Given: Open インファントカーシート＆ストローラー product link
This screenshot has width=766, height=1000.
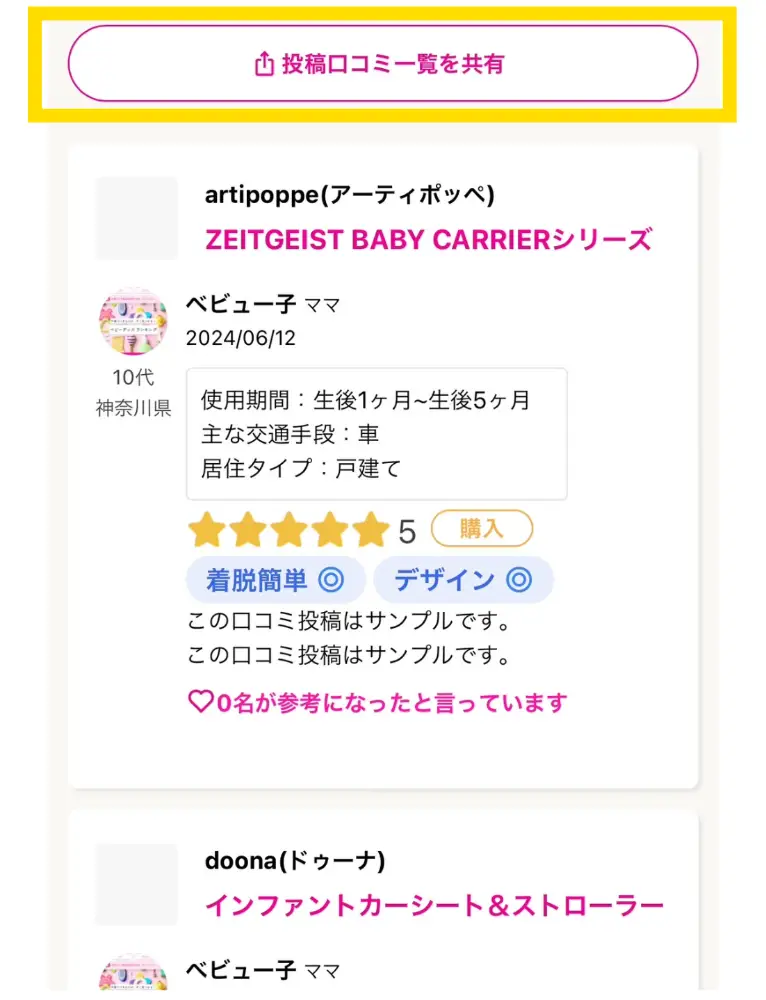Looking at the screenshot, I should click(434, 906).
